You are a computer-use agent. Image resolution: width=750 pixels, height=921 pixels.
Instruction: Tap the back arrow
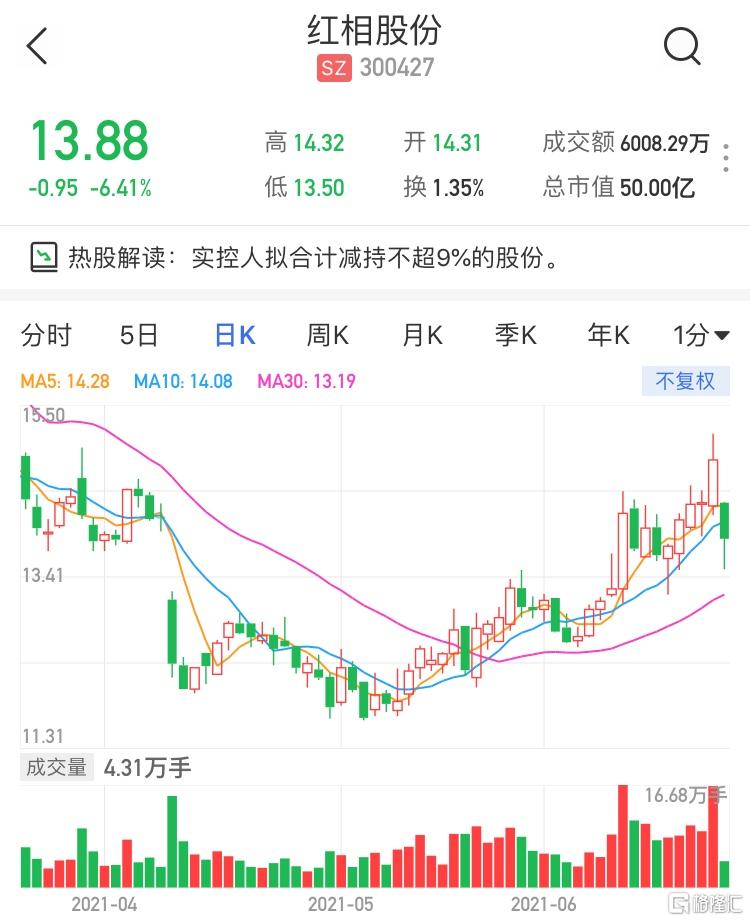tap(36, 47)
